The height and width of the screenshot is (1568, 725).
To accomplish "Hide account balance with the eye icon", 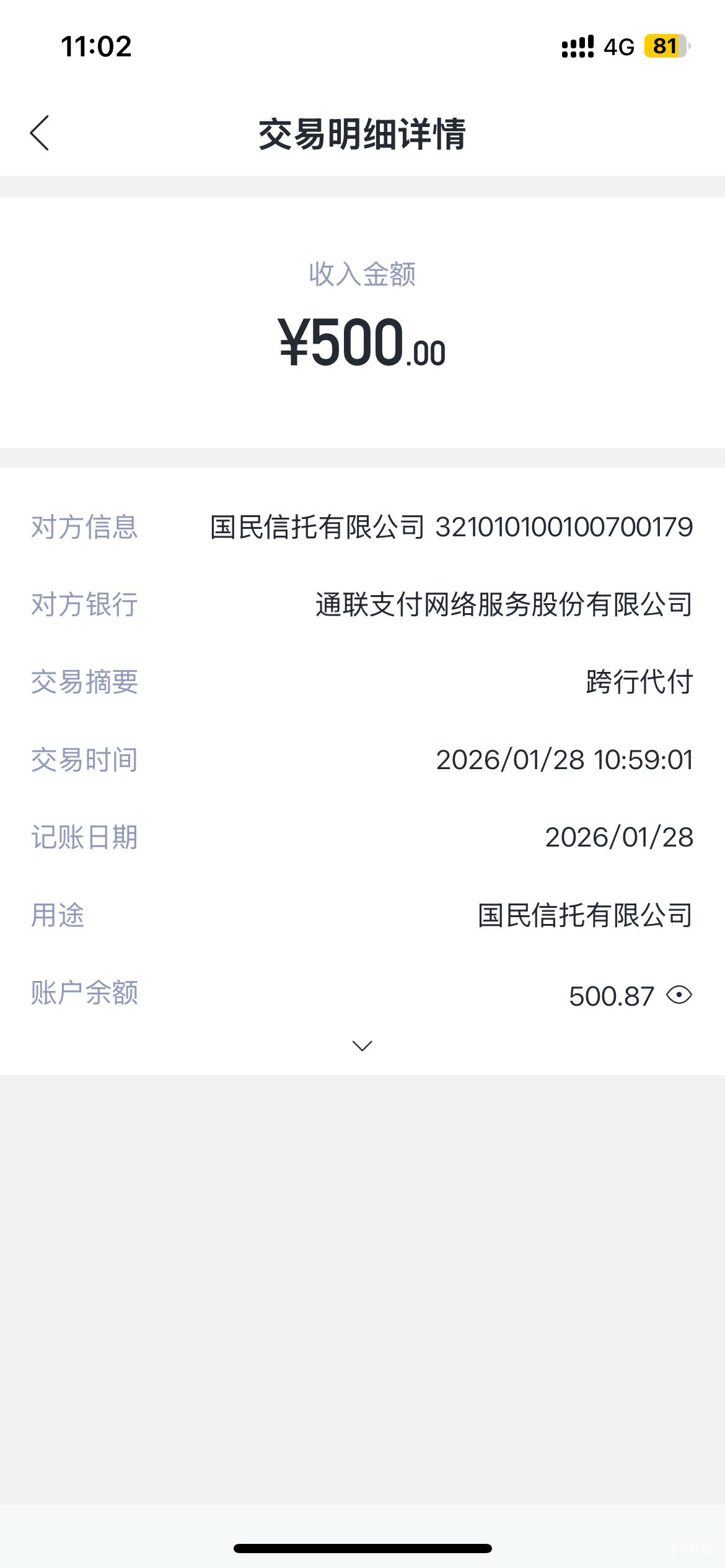I will pyautogui.click(x=679, y=995).
